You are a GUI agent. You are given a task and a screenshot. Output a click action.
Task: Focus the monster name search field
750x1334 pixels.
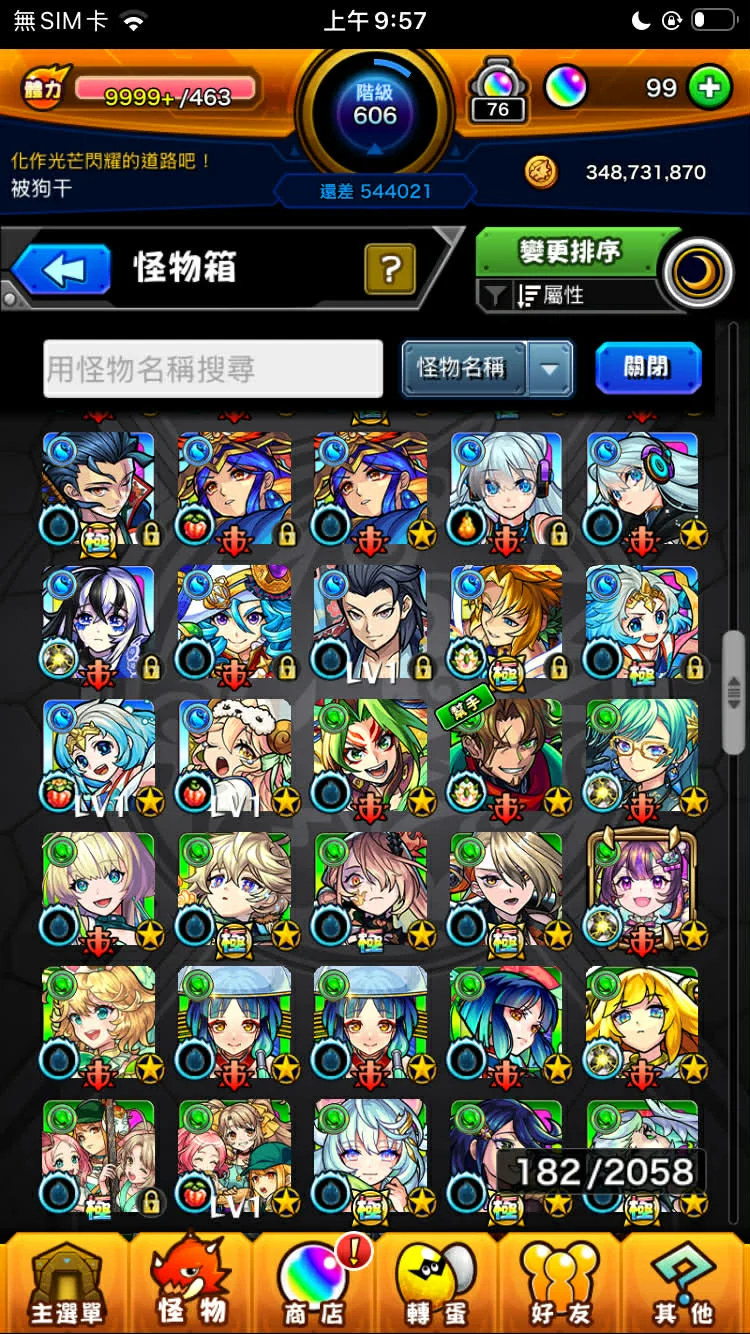(x=213, y=369)
